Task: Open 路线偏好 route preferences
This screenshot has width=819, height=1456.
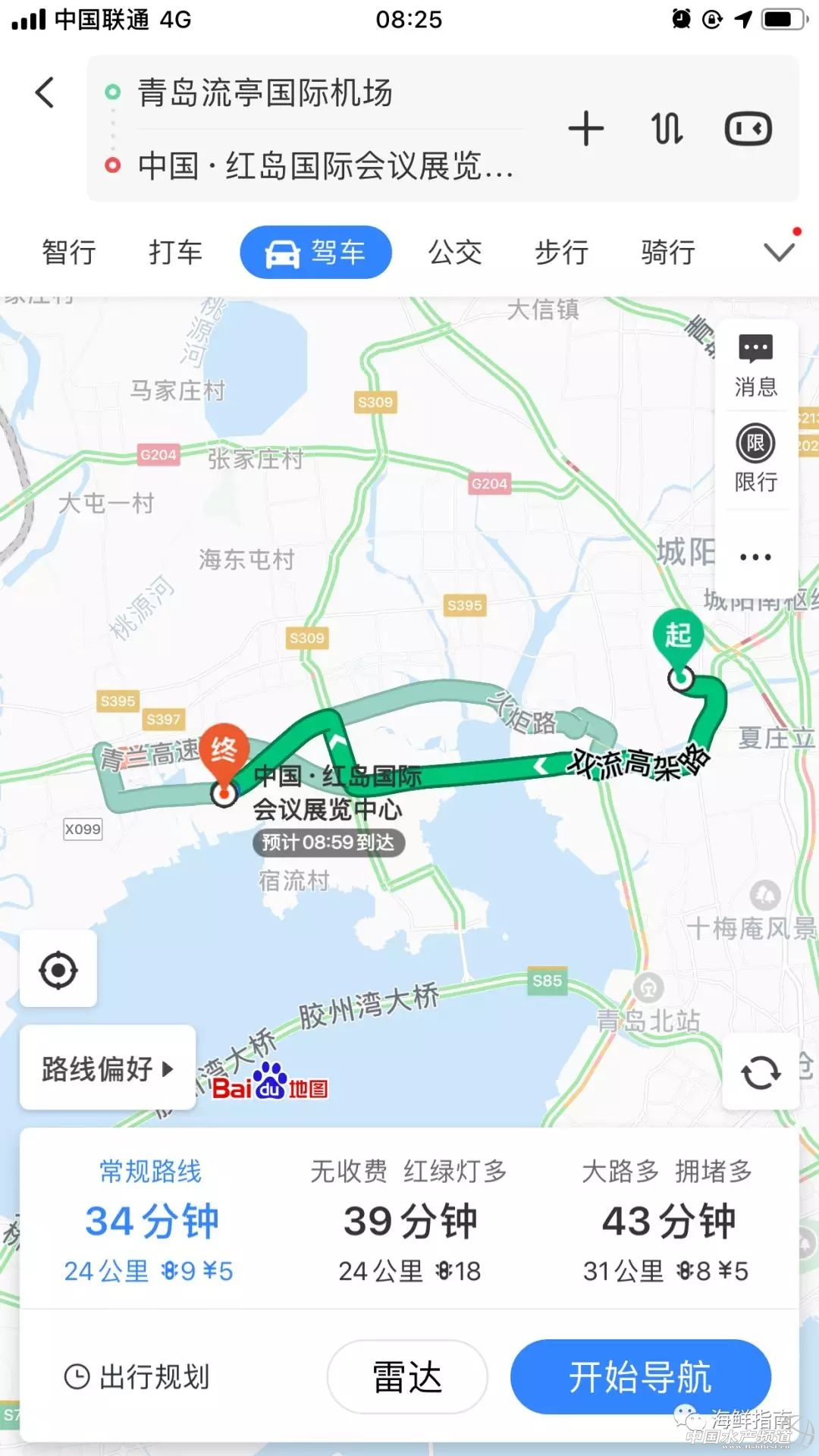Action: tap(107, 1068)
